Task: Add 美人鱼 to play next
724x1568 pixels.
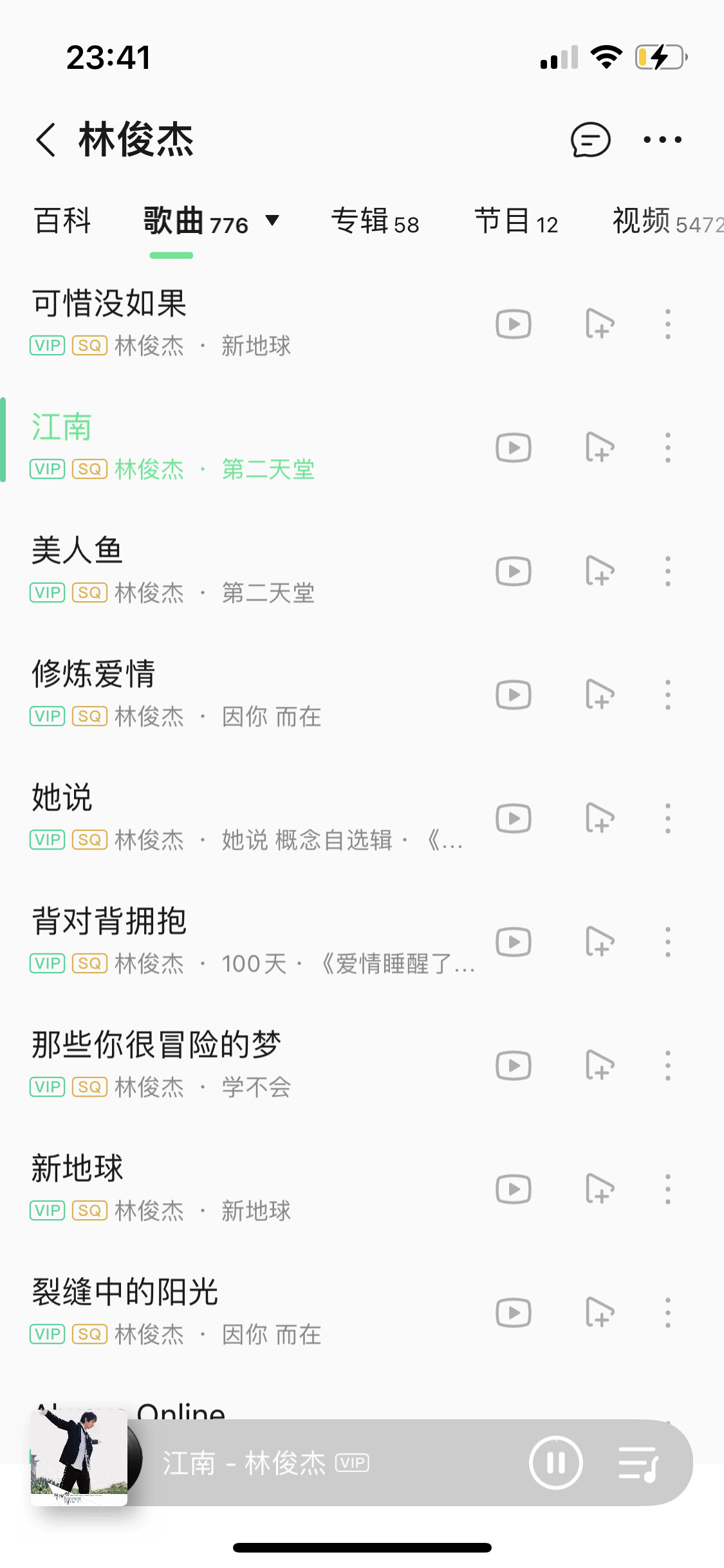Action: [x=600, y=571]
